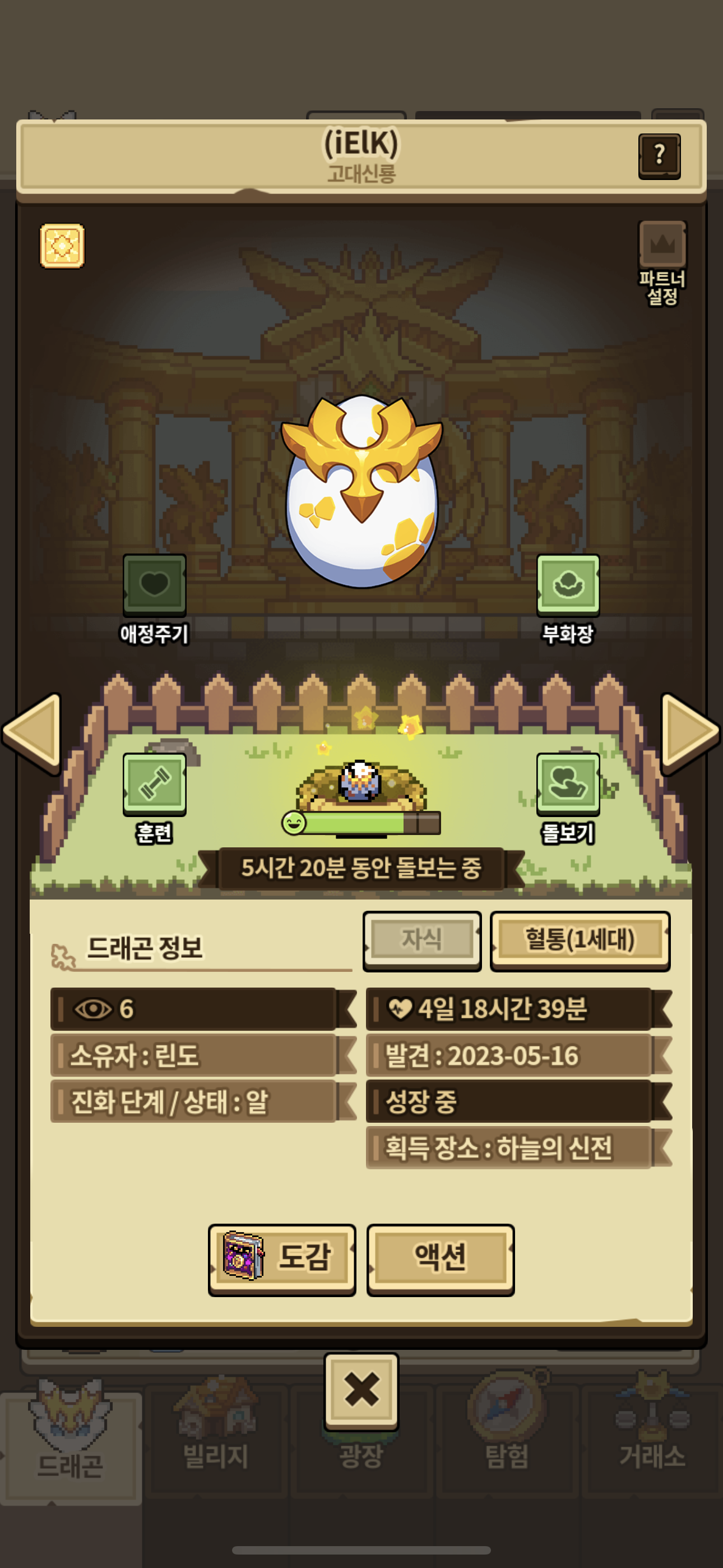Go to the next dragon with right arrow

[690, 733]
